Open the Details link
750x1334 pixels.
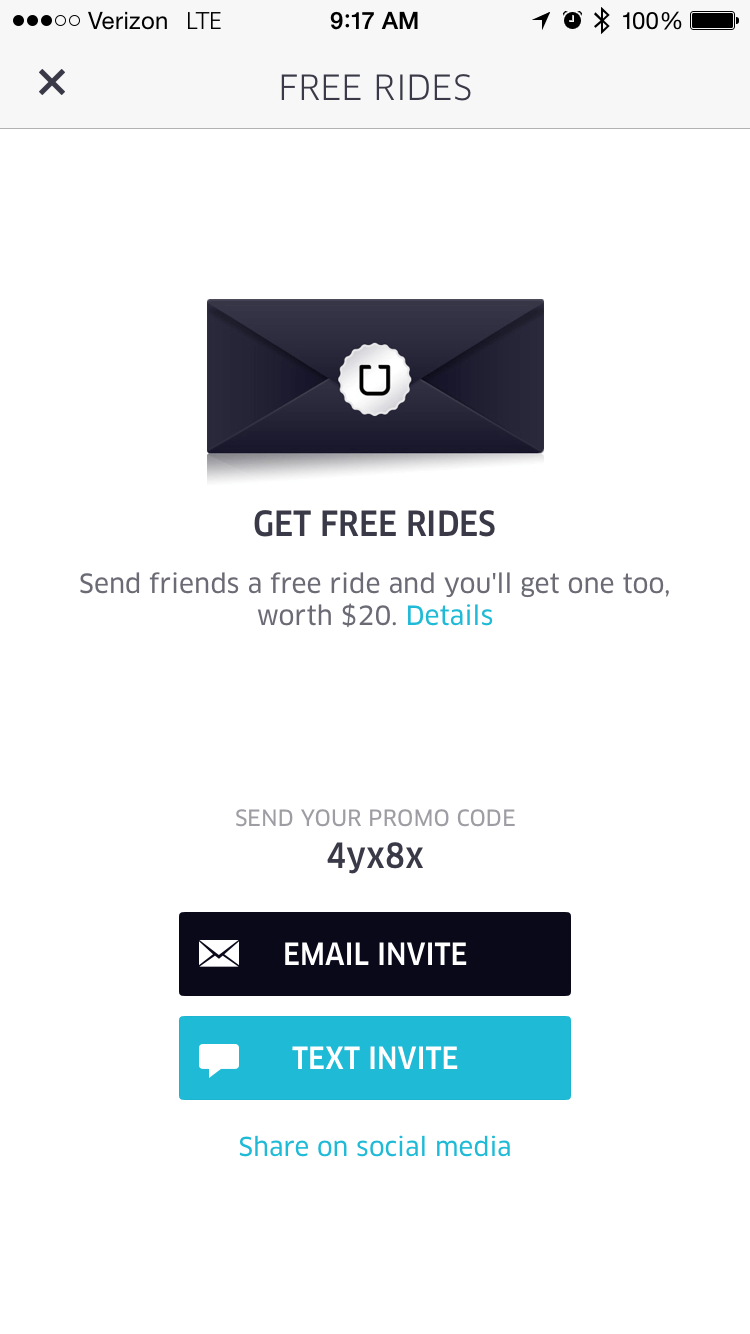tap(449, 615)
